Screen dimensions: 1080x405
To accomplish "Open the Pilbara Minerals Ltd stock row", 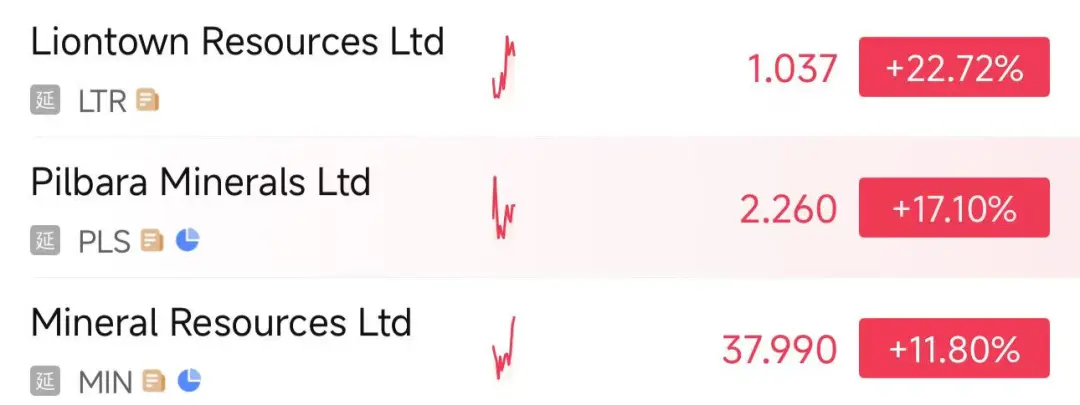I will coord(200,183).
